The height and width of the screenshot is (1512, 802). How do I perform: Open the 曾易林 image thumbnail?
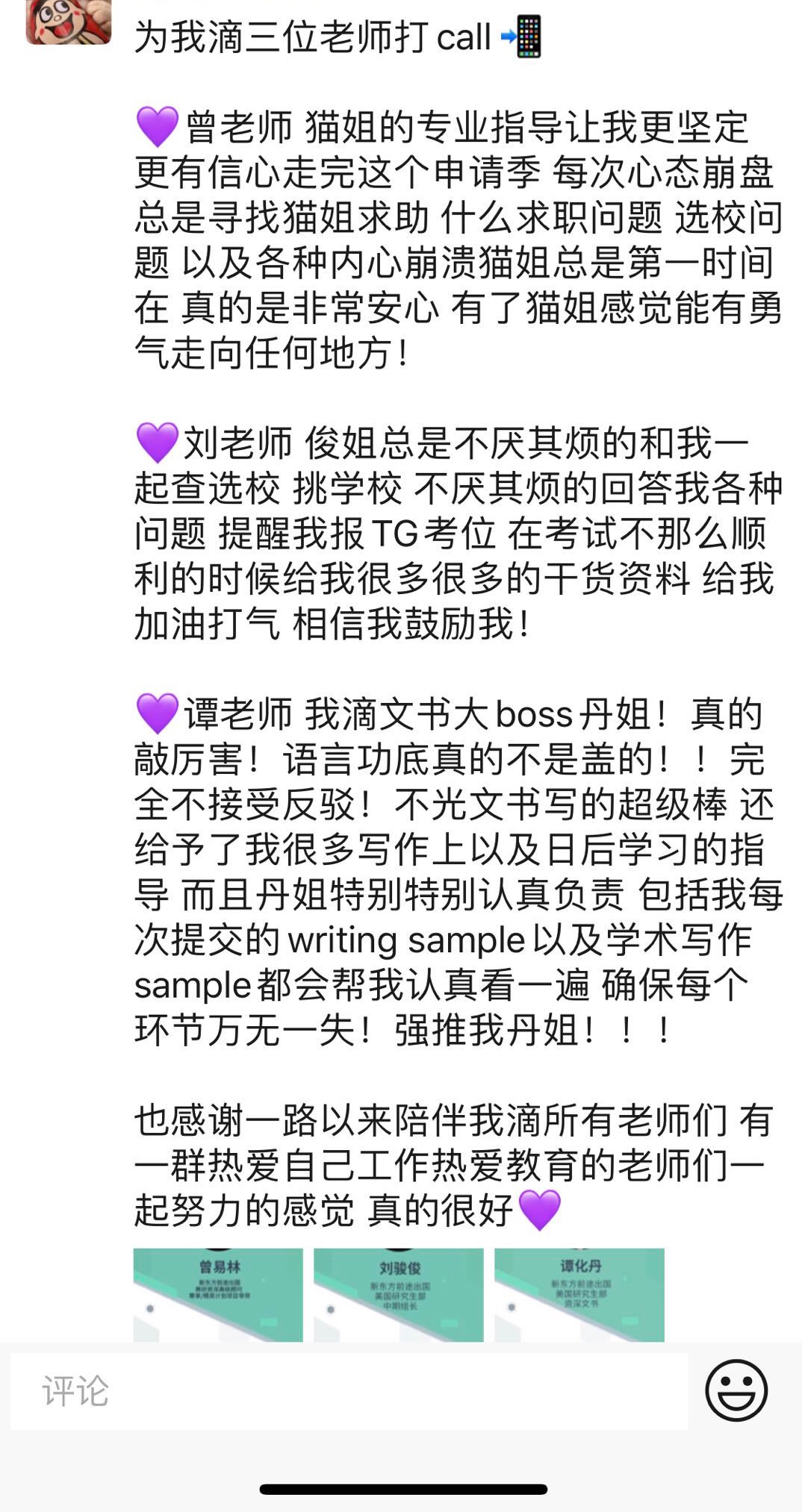click(218, 1294)
